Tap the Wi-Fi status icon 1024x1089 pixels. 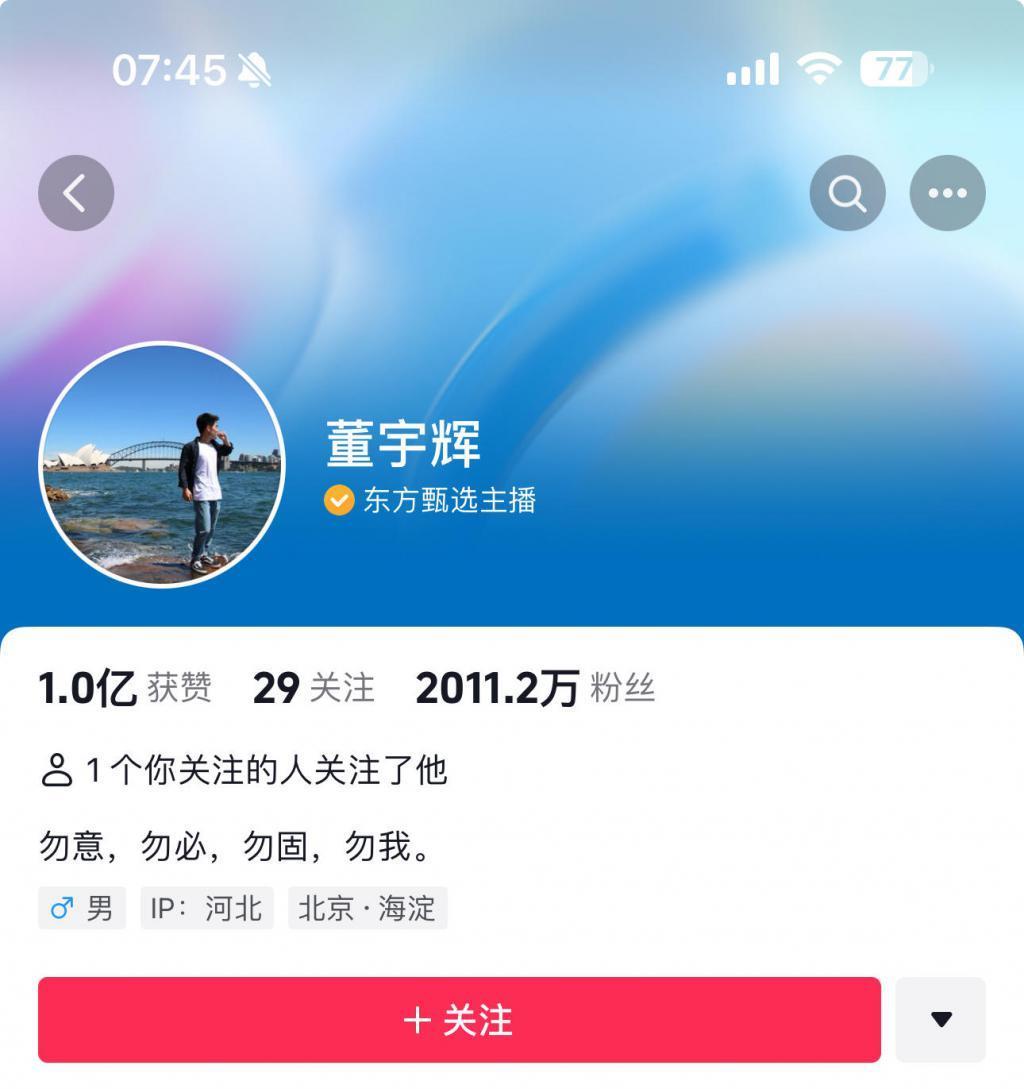coord(820,69)
